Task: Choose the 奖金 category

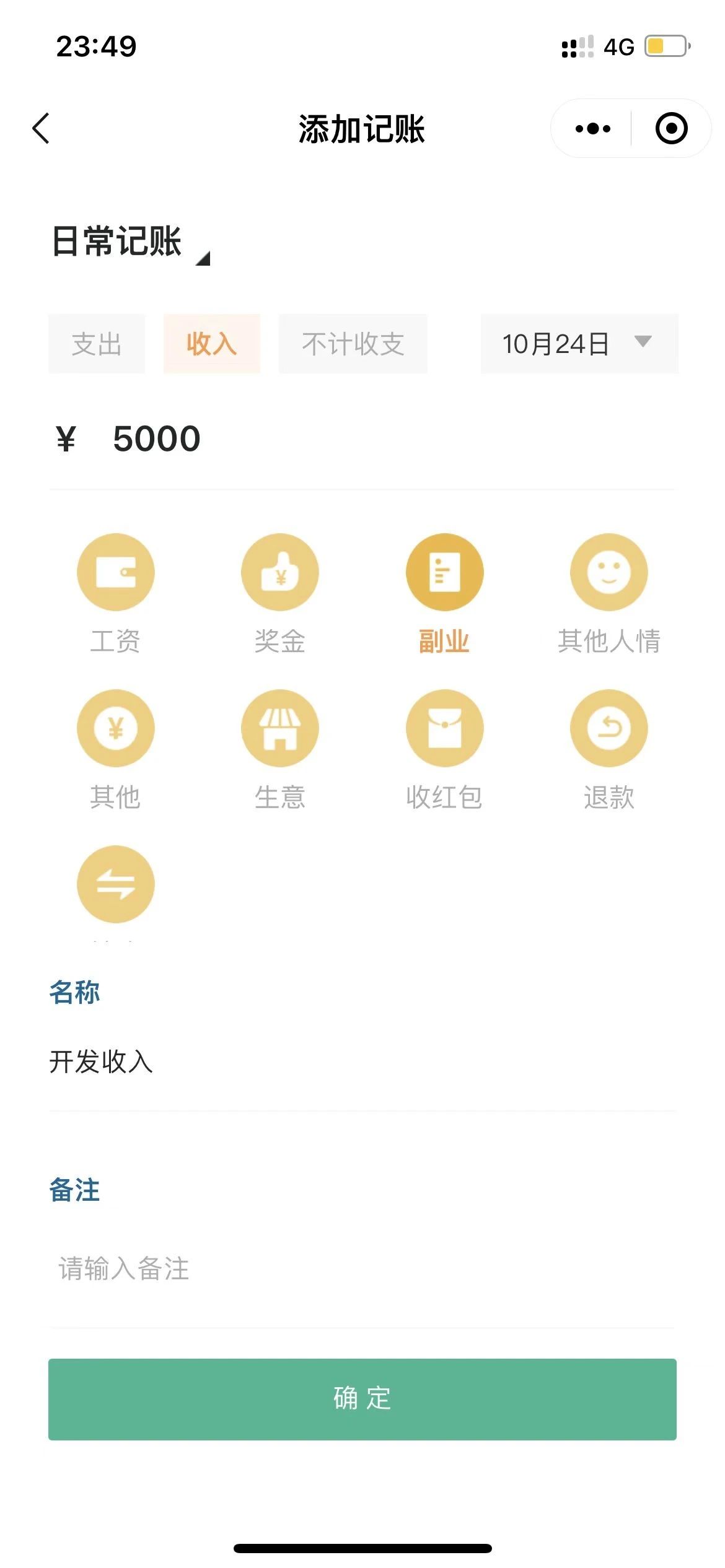Action: click(280, 593)
